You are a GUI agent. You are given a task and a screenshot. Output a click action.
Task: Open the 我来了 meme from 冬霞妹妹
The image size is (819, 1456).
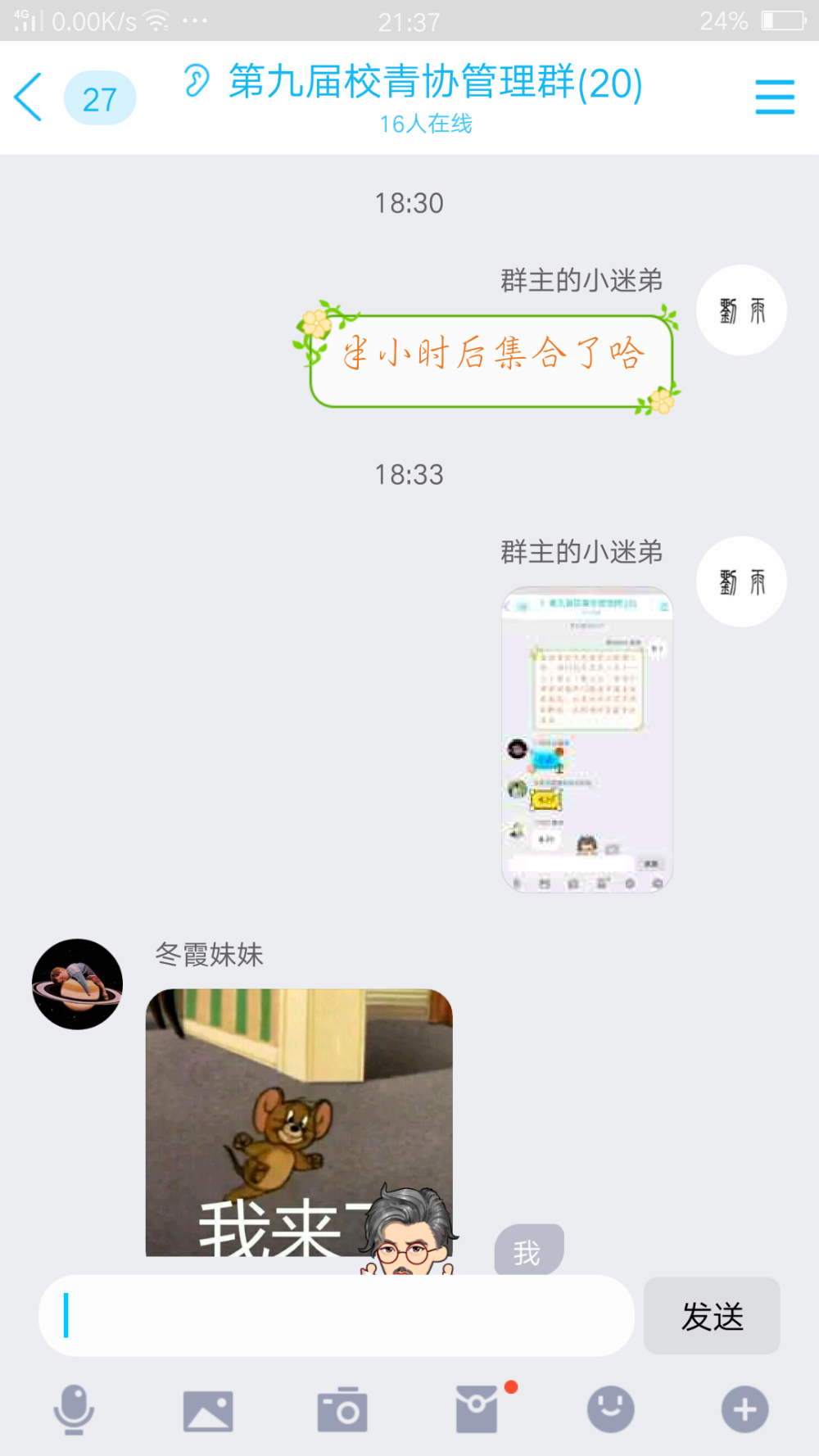pyautogui.click(x=299, y=1122)
